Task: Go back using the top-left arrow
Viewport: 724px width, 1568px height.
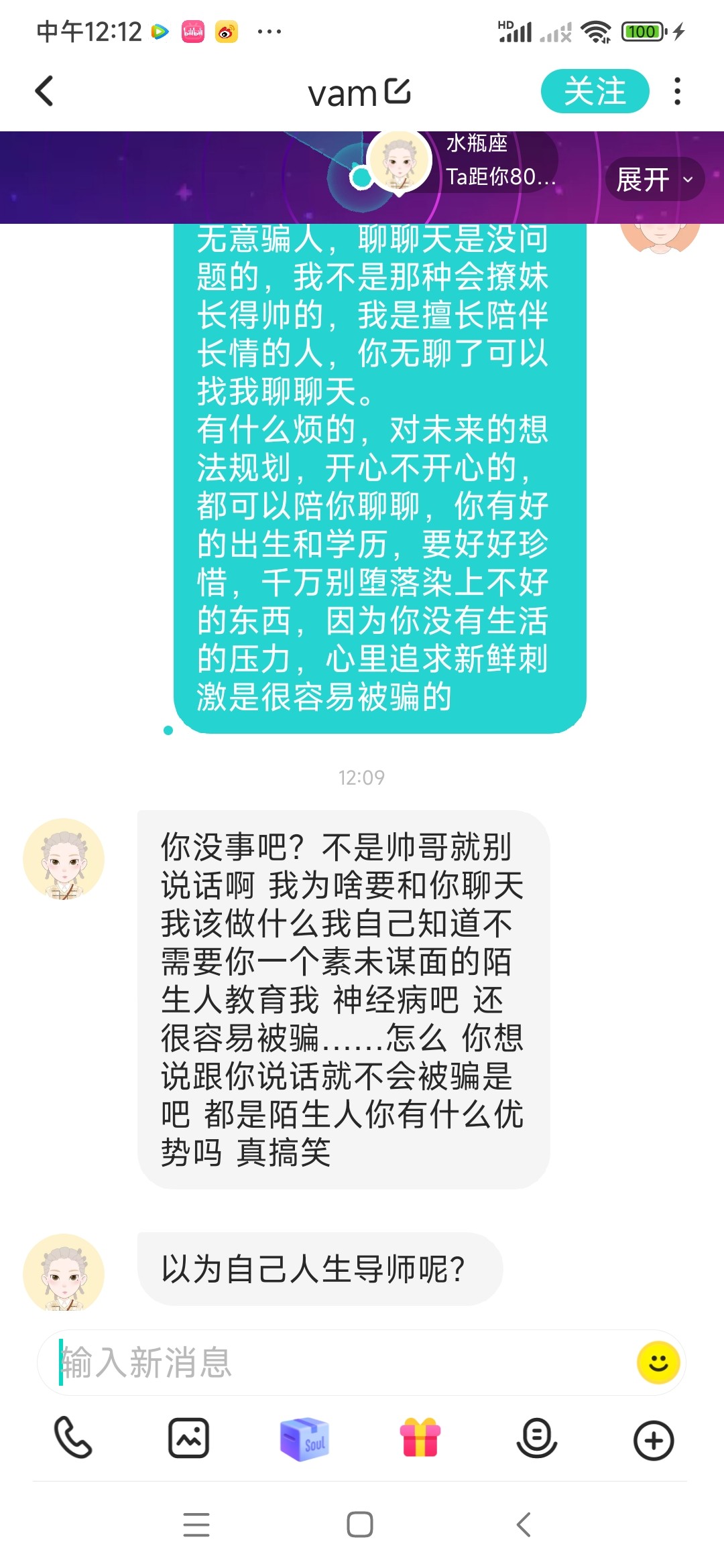Action: coord(44,91)
